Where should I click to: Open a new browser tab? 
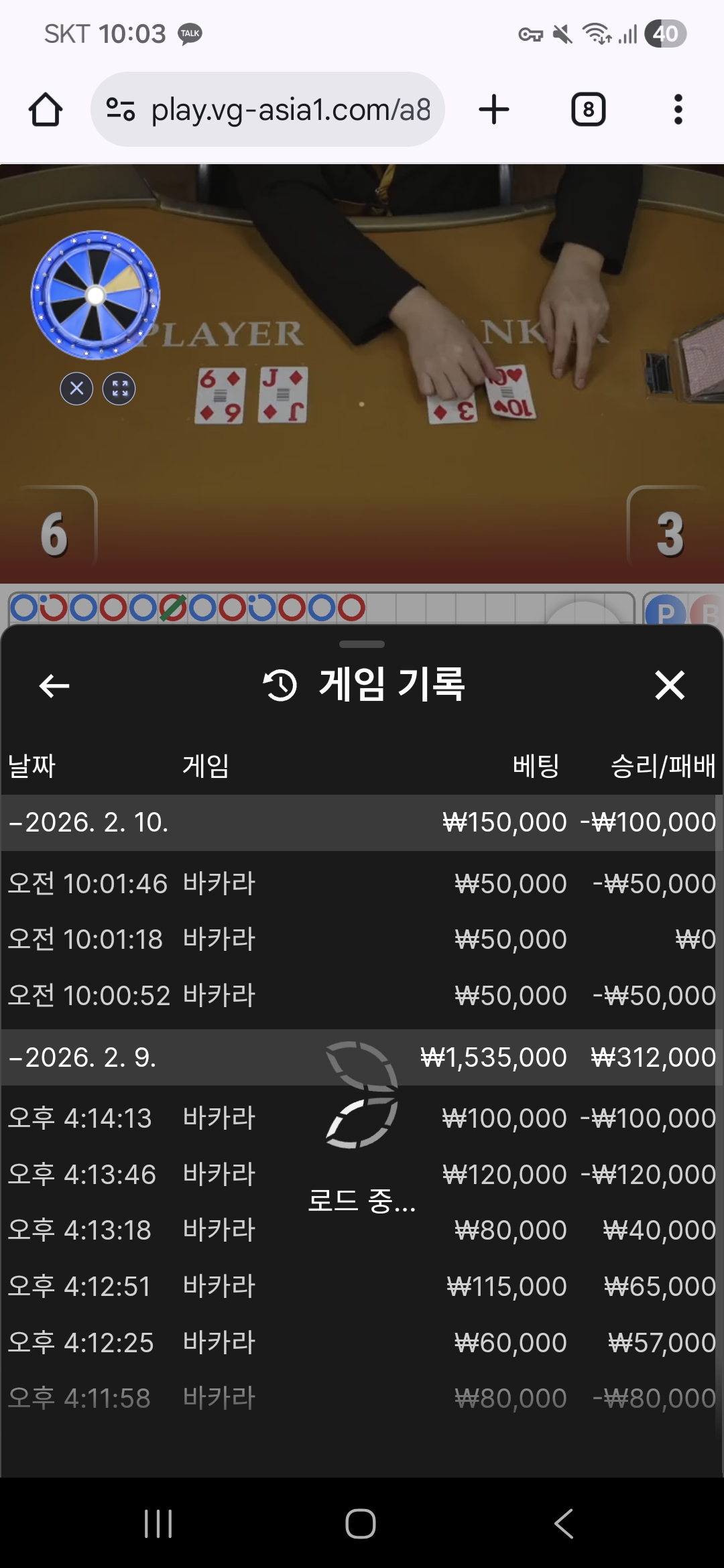coord(494,109)
